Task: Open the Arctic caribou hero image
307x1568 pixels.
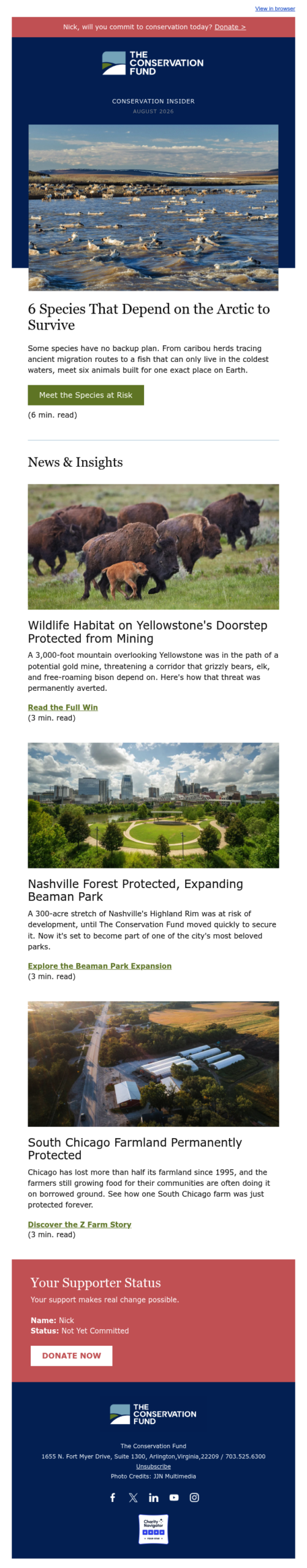Action: 153,208
